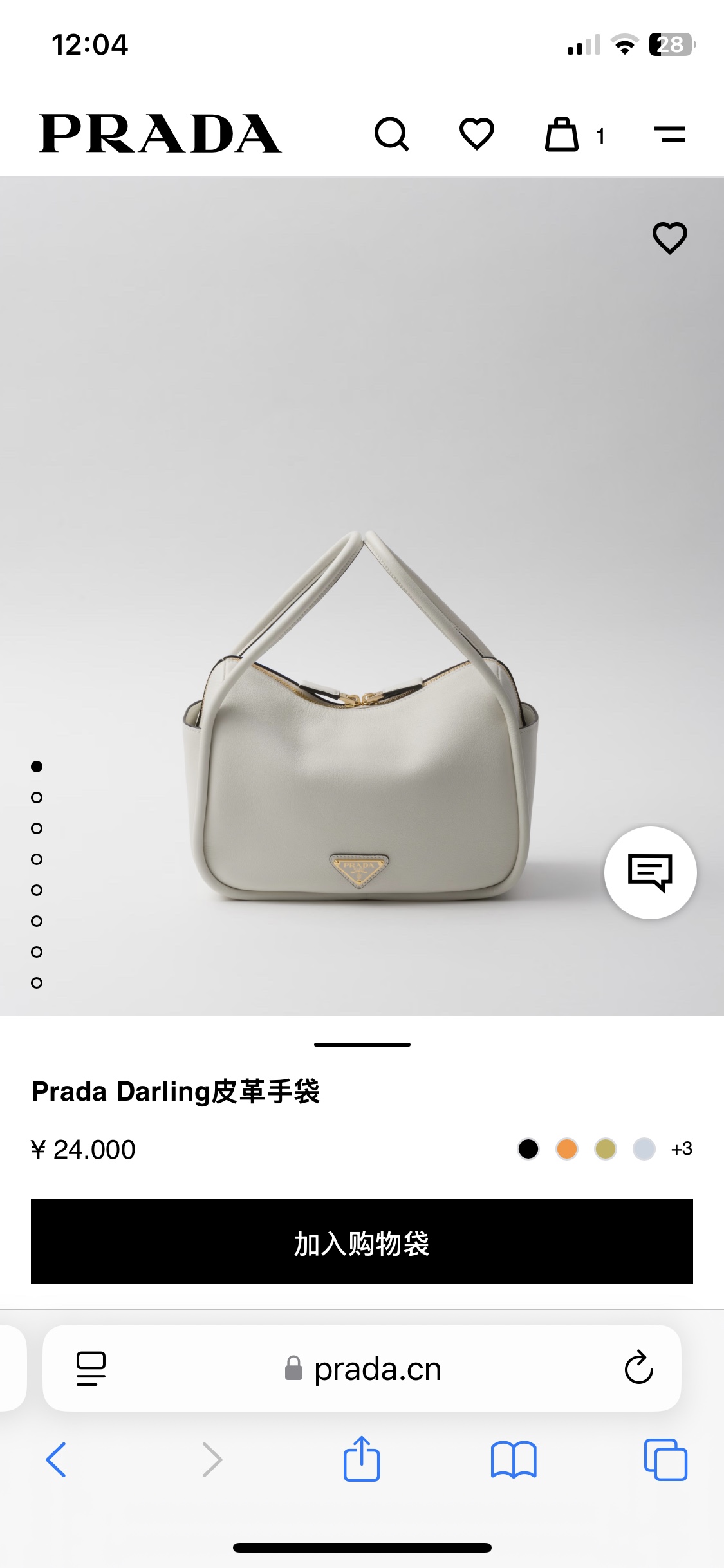Share this product page
The image size is (724, 1568).
pos(362,1459)
